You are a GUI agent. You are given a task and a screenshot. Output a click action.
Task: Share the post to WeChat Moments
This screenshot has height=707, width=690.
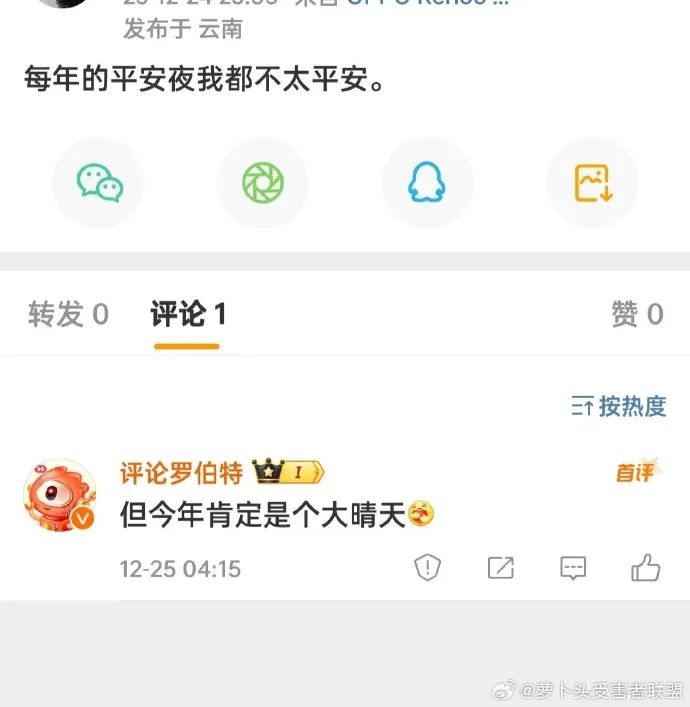pos(263,183)
